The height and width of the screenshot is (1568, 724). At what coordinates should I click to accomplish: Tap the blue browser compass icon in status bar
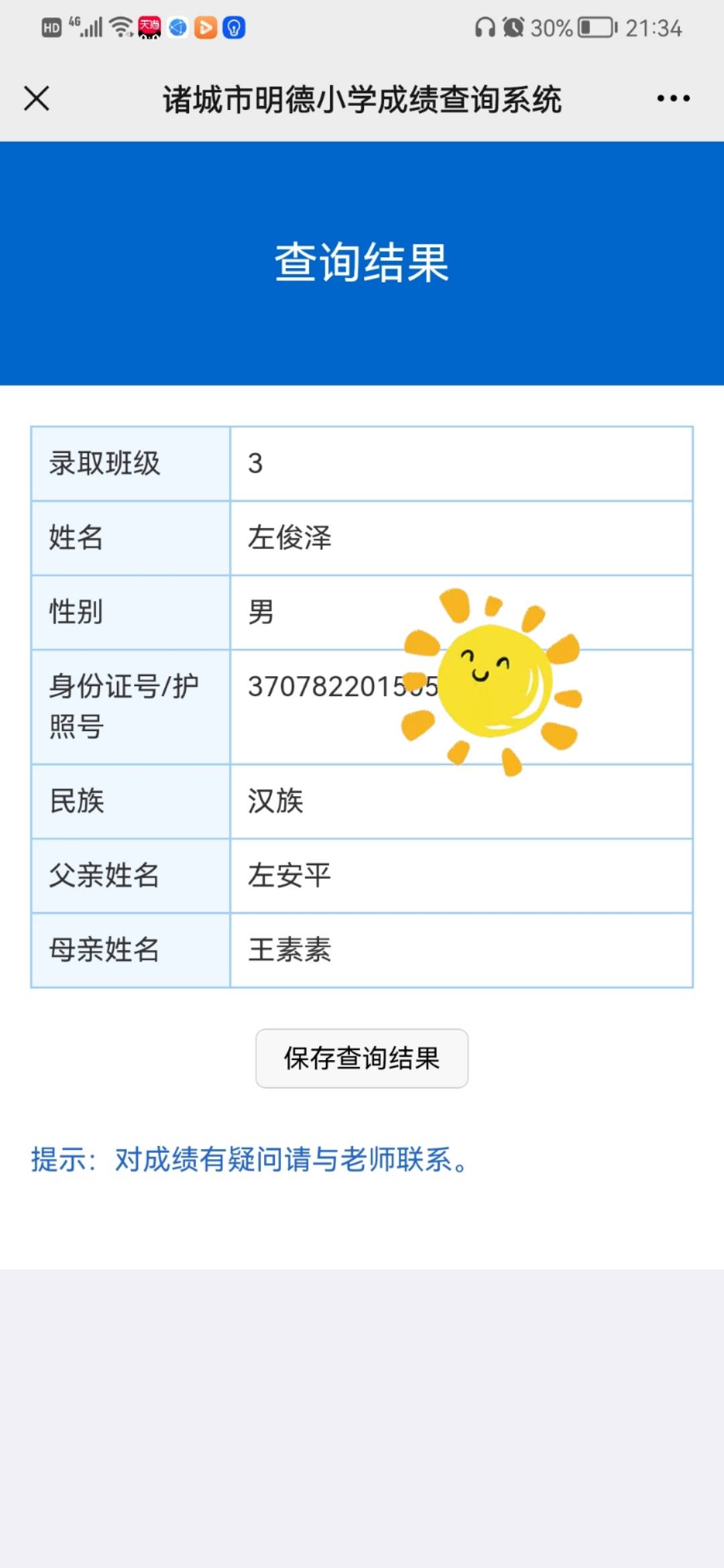coord(178,27)
